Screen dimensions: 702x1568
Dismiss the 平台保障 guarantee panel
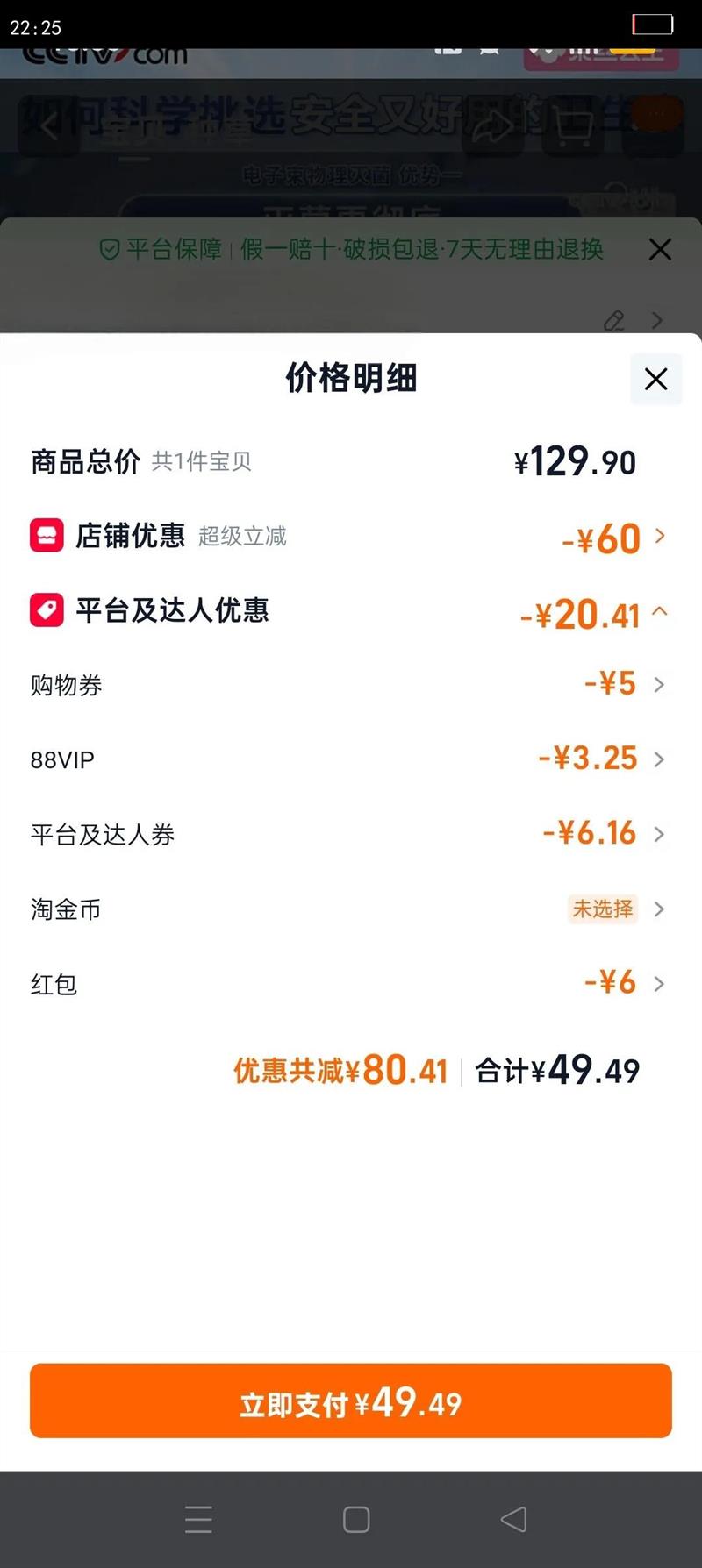pos(660,250)
